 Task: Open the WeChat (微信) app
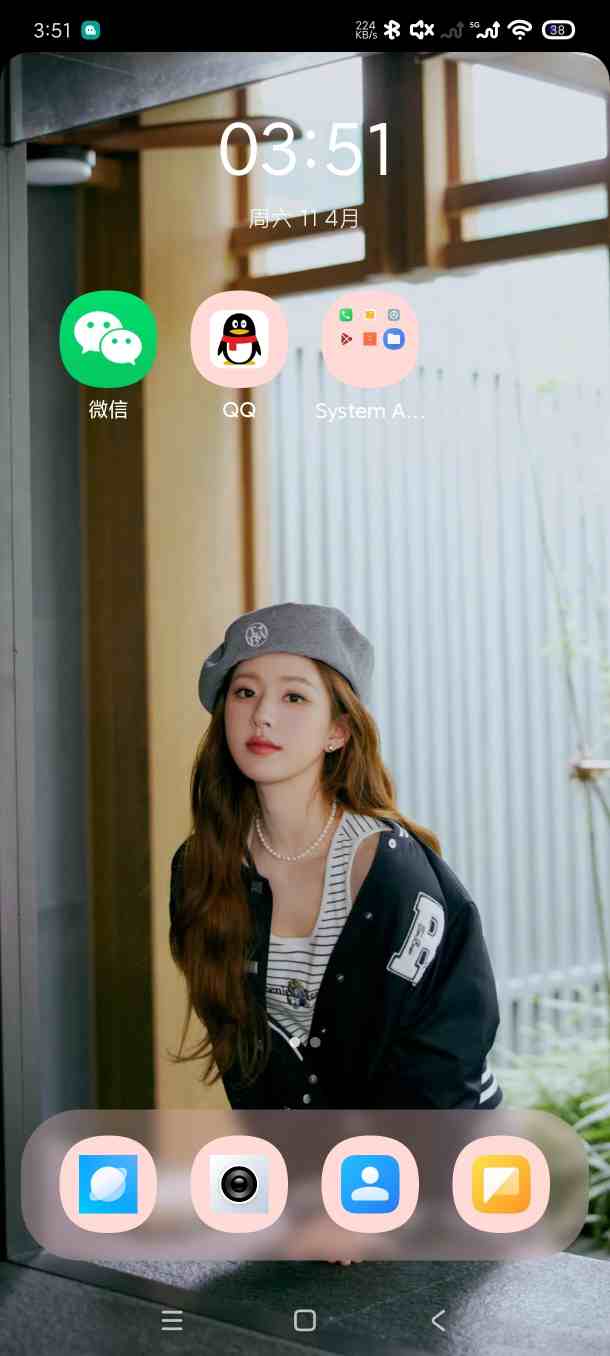point(108,339)
